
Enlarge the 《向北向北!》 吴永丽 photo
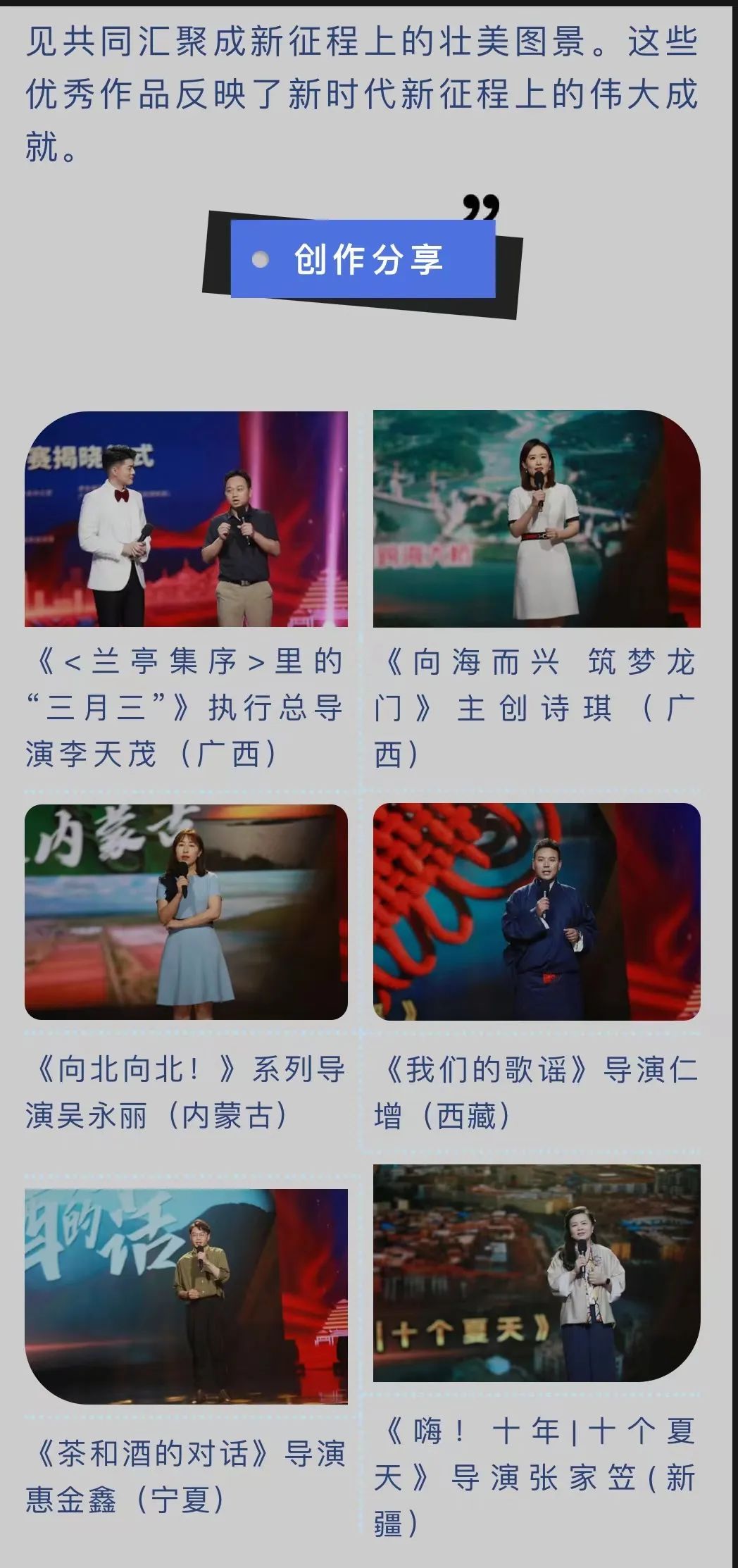click(x=186, y=912)
